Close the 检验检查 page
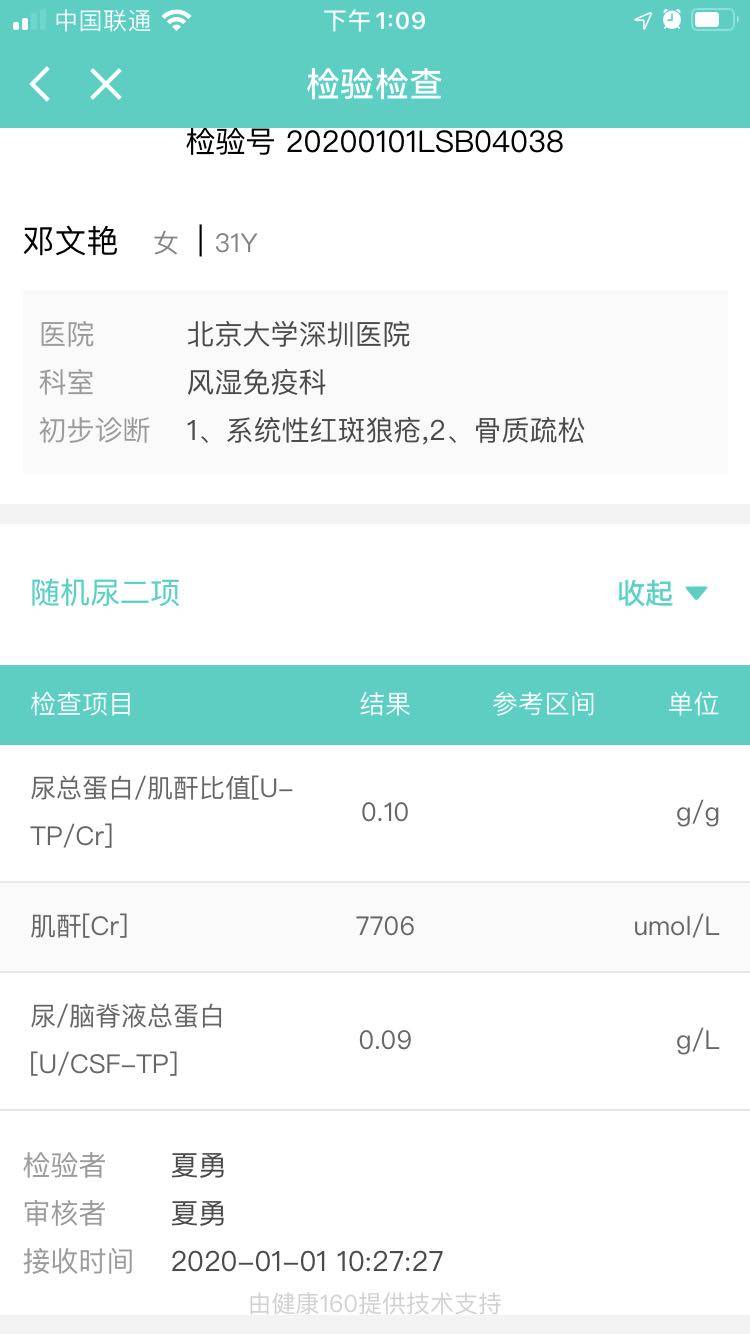750x1334 pixels. coord(105,85)
